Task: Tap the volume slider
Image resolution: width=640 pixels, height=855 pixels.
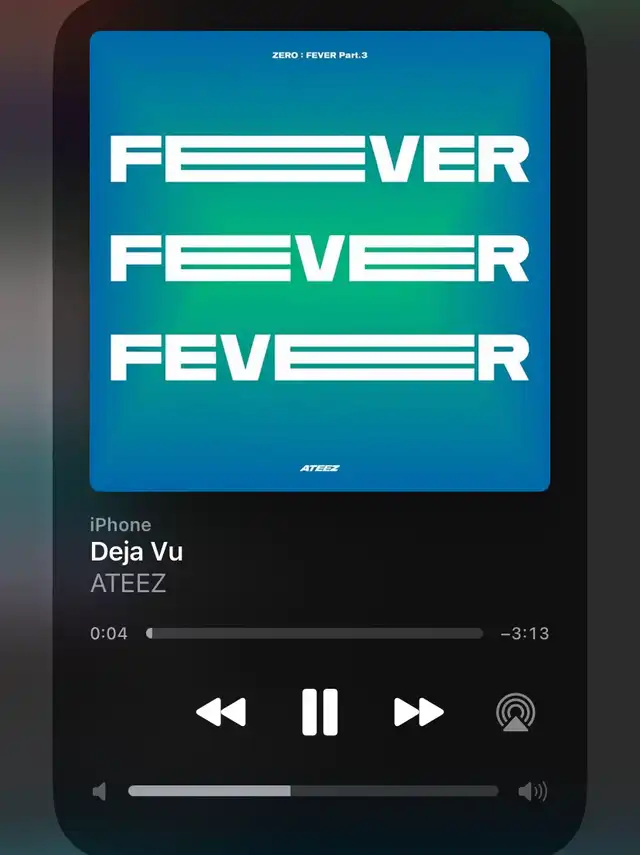Action: click(x=312, y=791)
